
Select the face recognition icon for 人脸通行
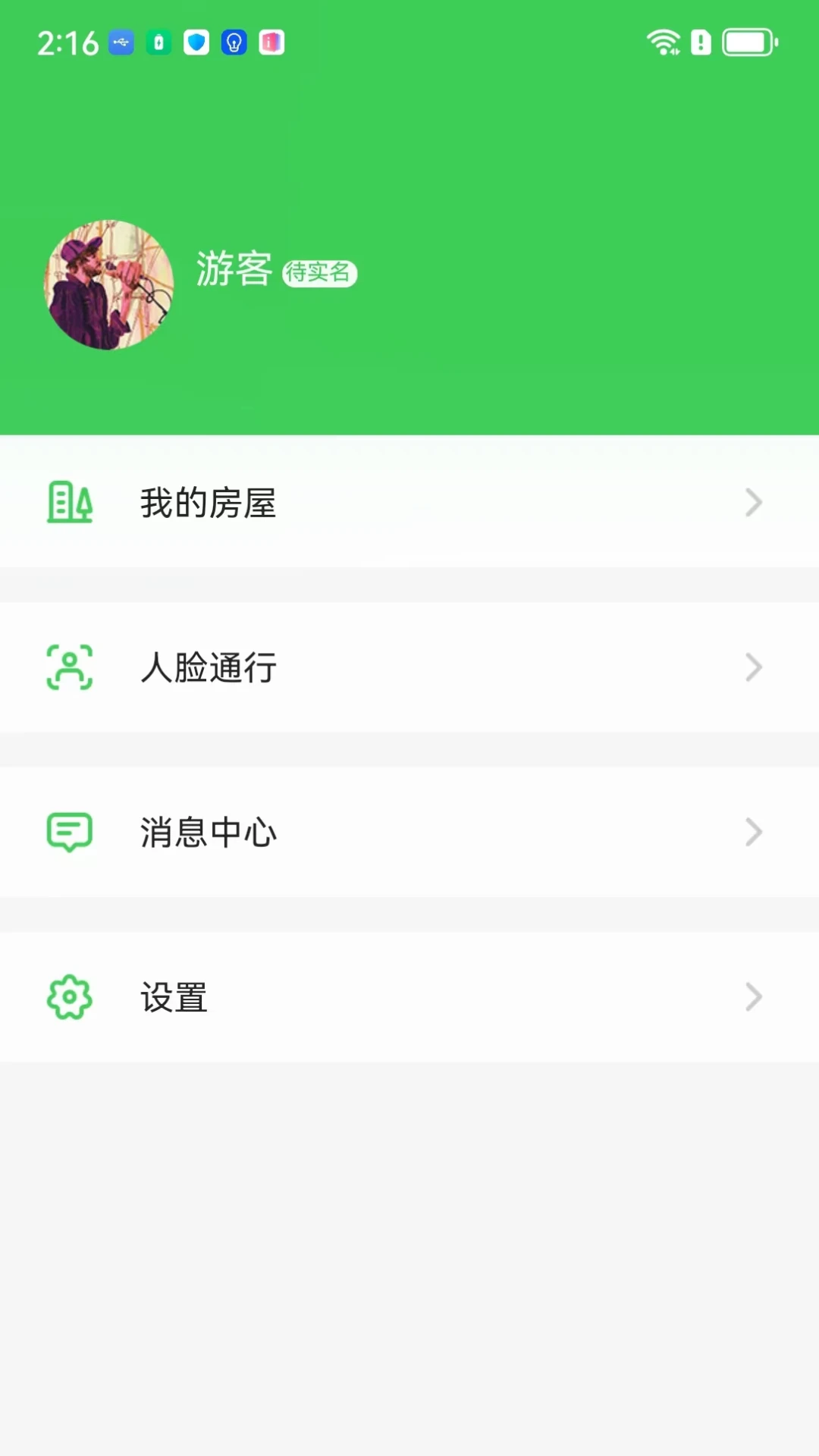click(69, 667)
